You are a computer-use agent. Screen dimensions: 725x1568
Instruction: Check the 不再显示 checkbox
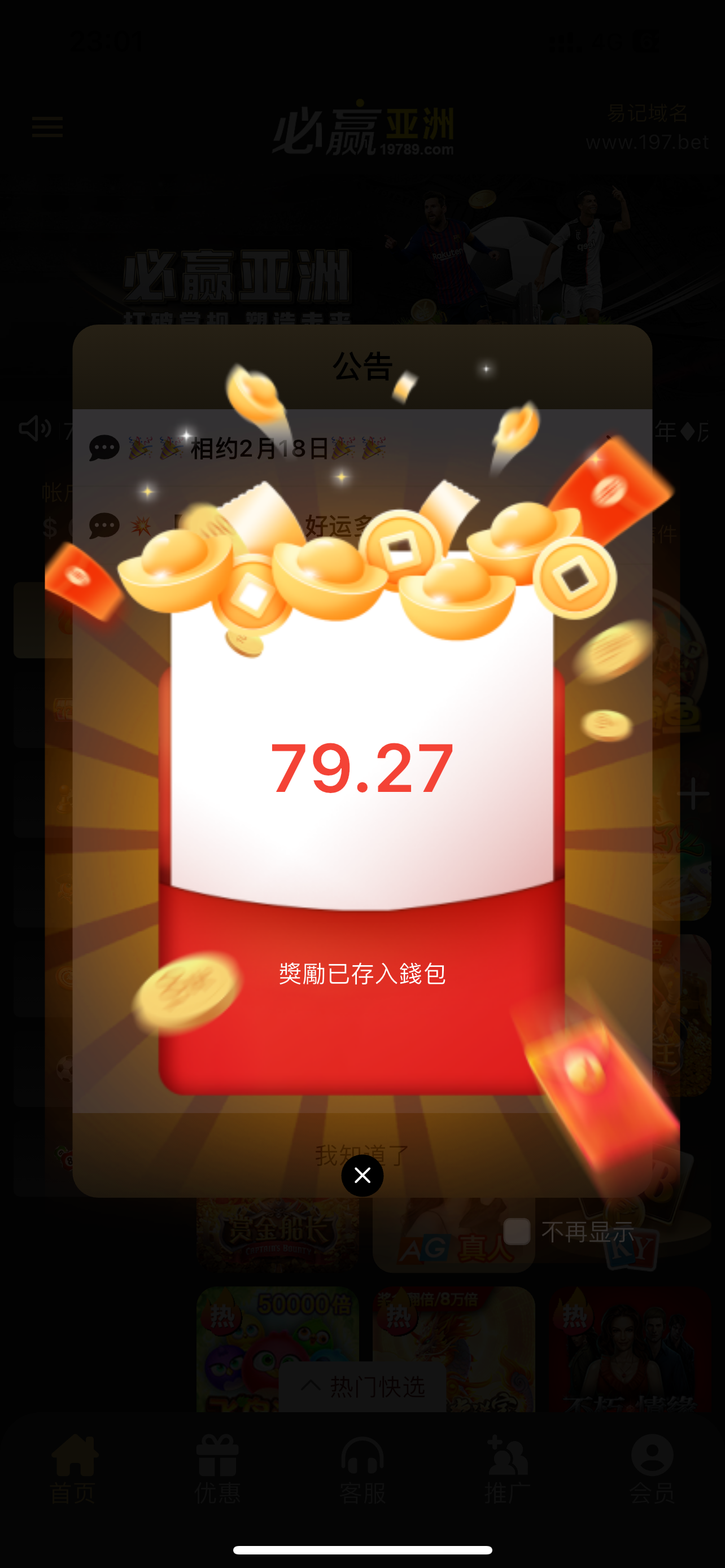coord(517,1232)
